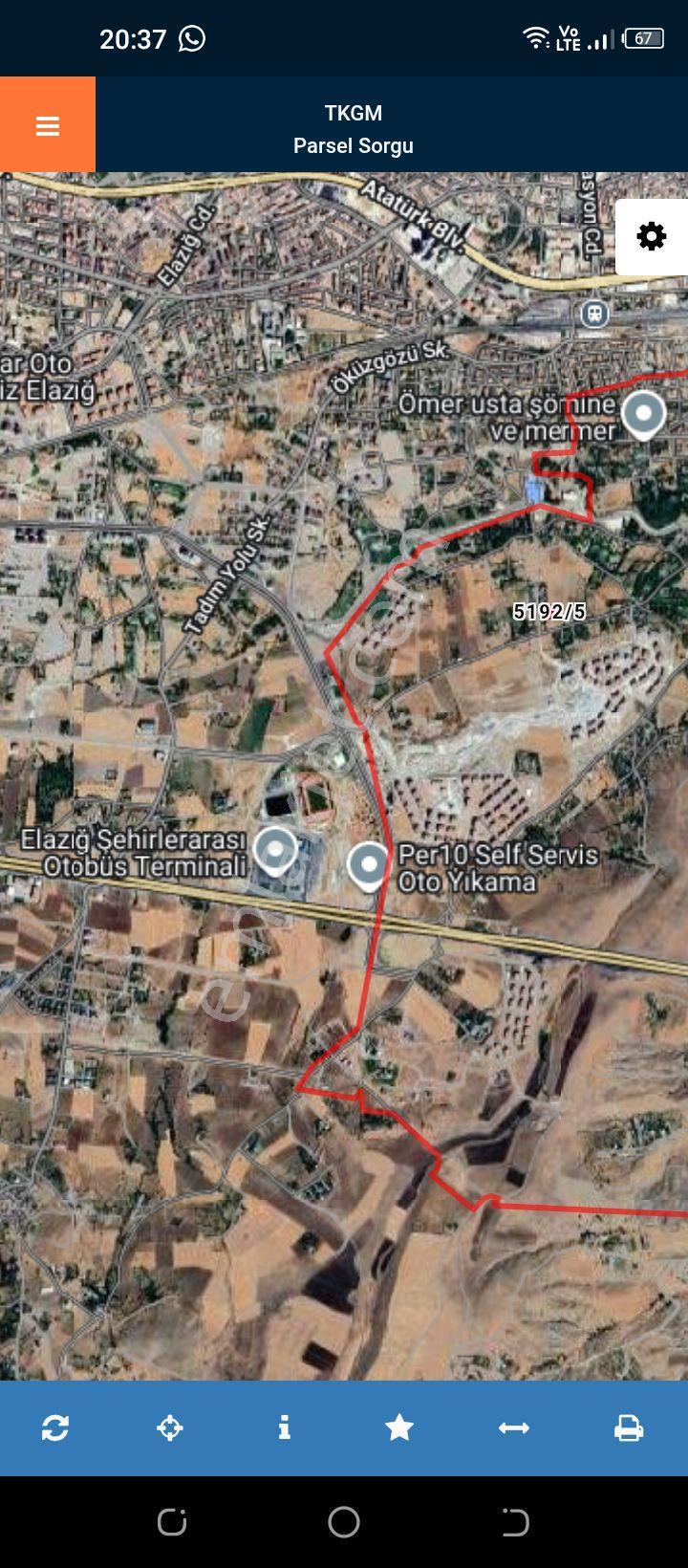Open the info icon in toolbar

coord(284,1427)
